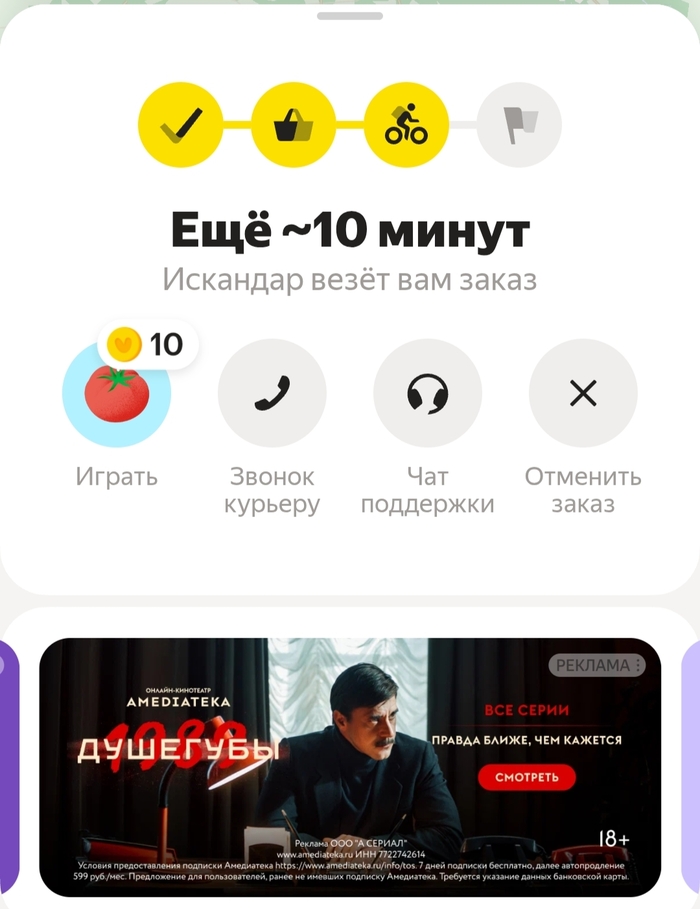Cancel the order
The height and width of the screenshot is (909, 700).
582,394
